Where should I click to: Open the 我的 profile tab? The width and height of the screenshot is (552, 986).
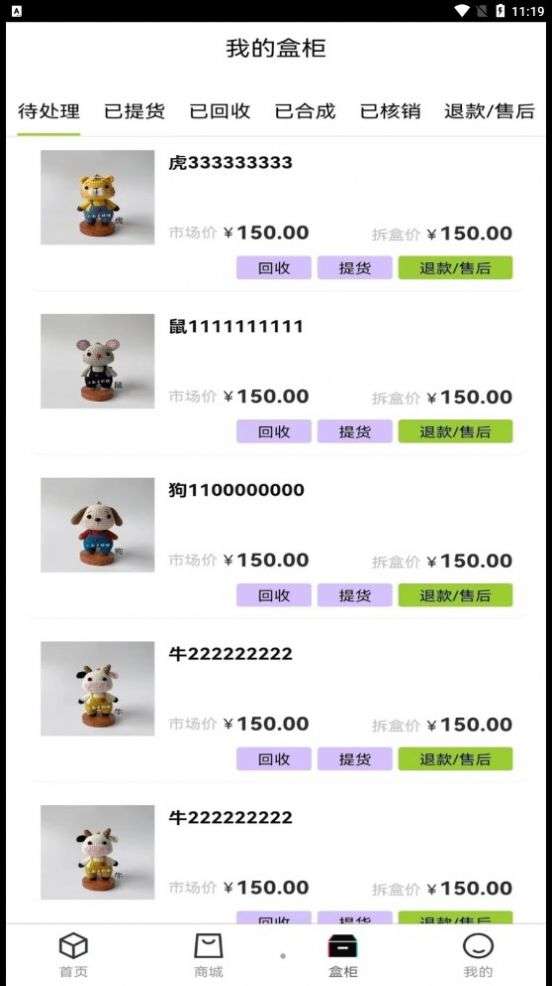478,955
